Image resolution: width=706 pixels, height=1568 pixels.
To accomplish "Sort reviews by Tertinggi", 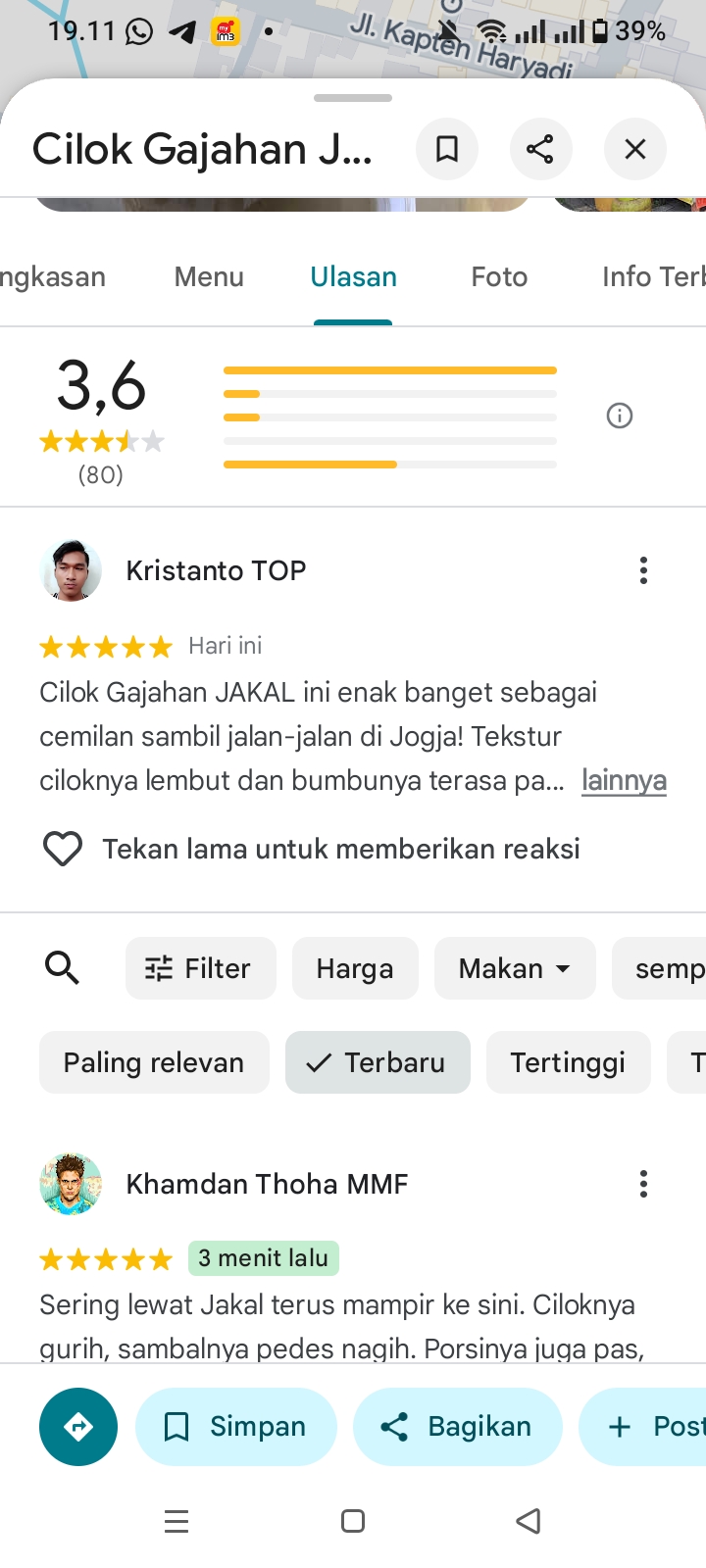I will tap(568, 1062).
